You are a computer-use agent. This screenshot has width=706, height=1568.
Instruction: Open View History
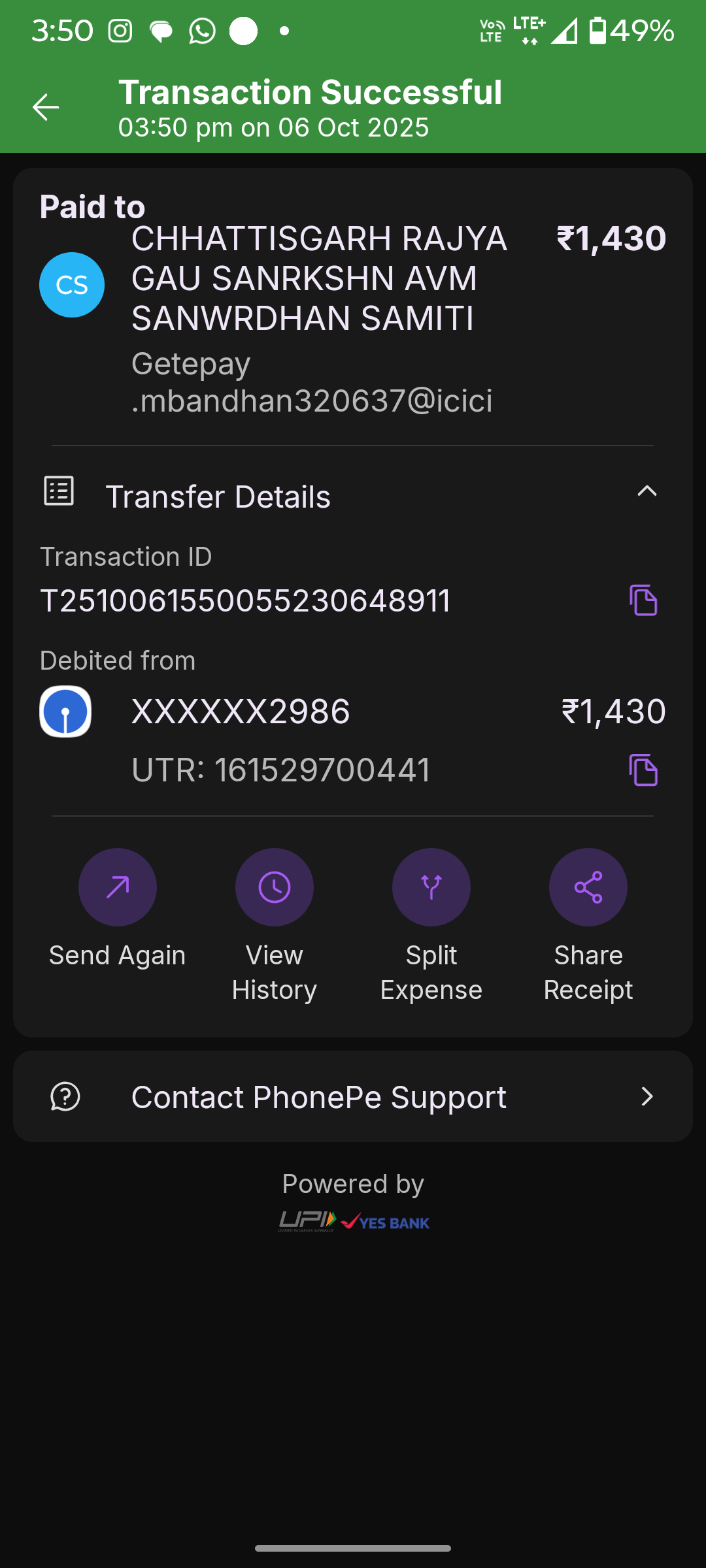coord(275,887)
